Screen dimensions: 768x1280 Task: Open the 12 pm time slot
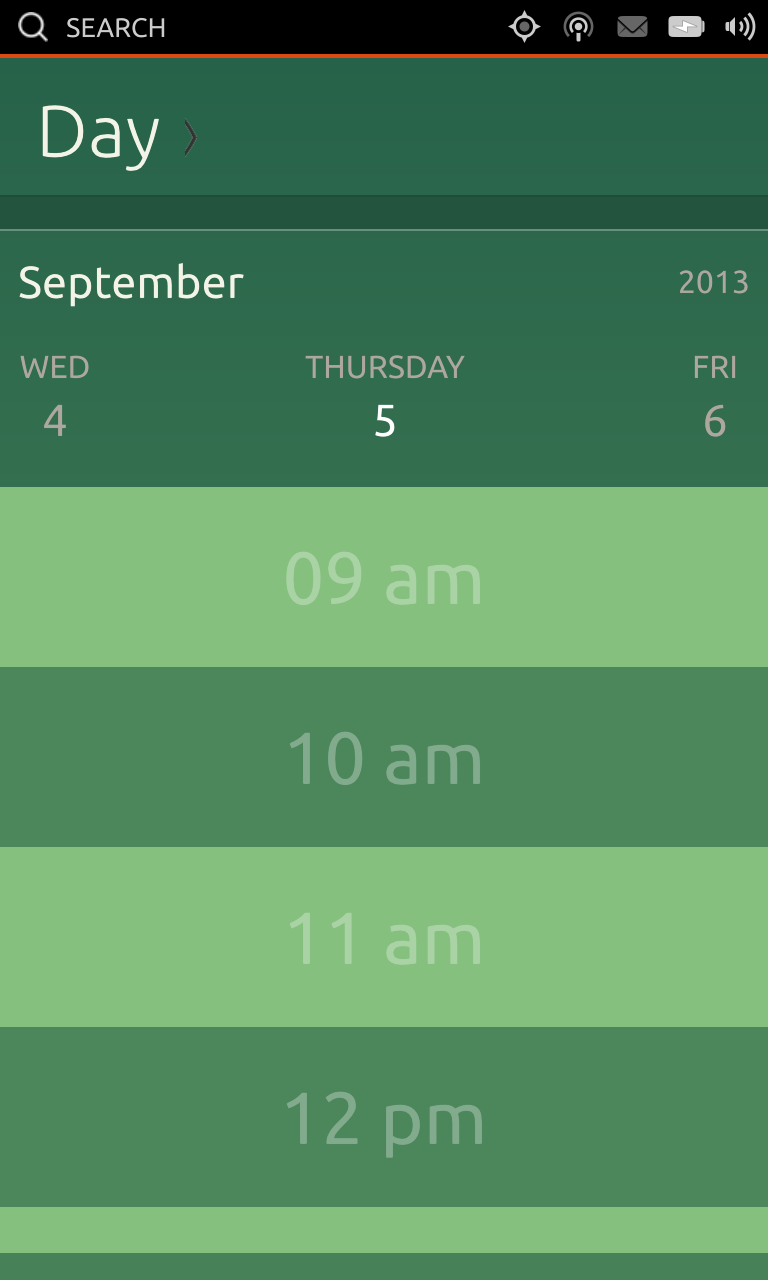[384, 1117]
